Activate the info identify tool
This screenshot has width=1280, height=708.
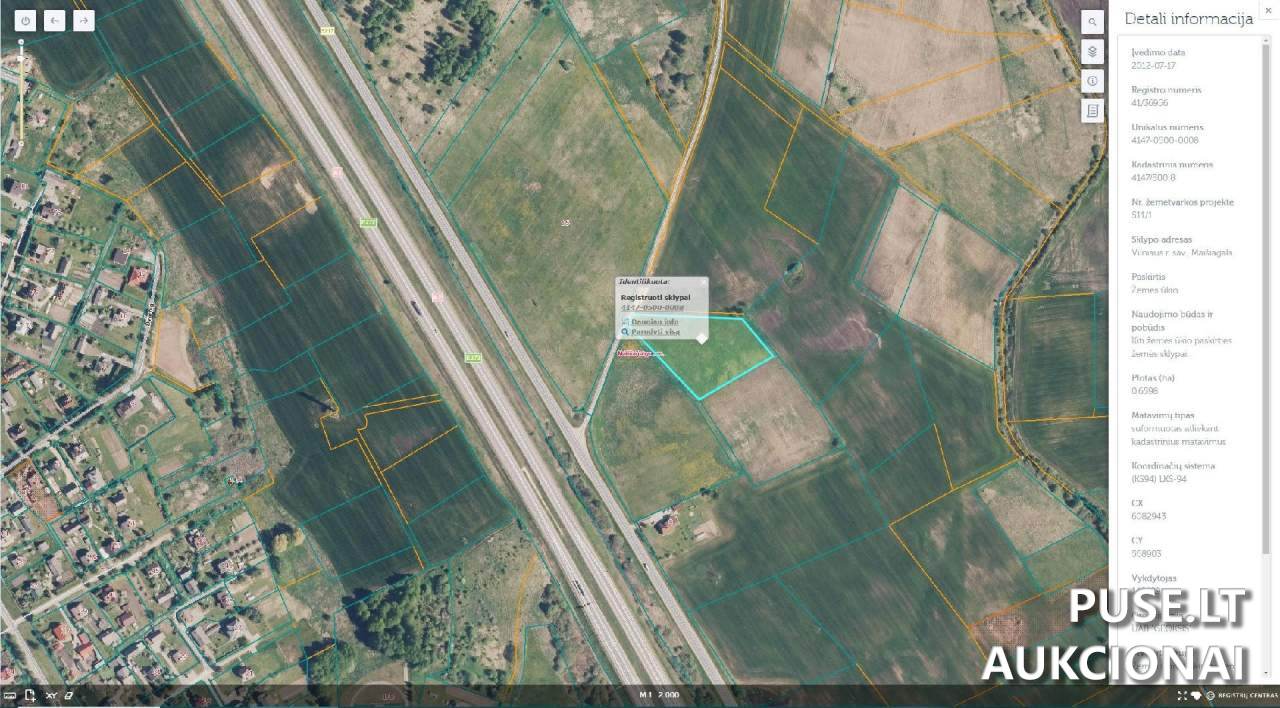point(1092,81)
